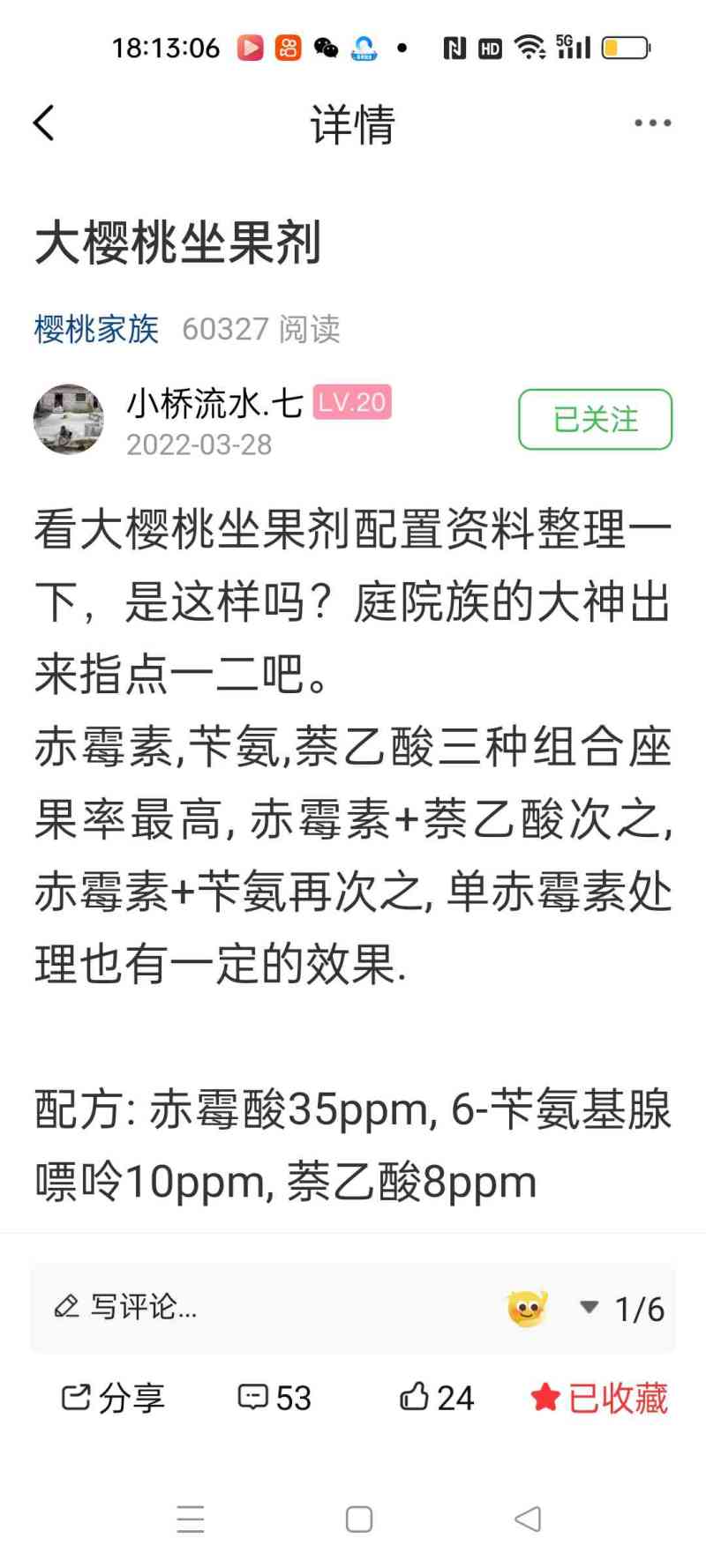706x1568 pixels.
Task: Open the 53 comments
Action: pos(274,1398)
